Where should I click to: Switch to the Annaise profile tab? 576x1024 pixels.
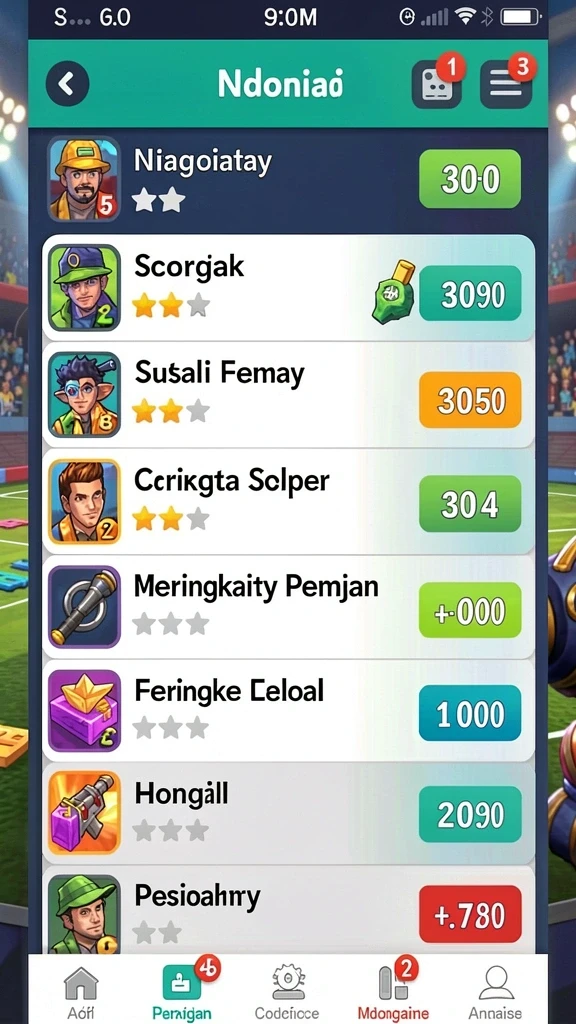tap(496, 992)
